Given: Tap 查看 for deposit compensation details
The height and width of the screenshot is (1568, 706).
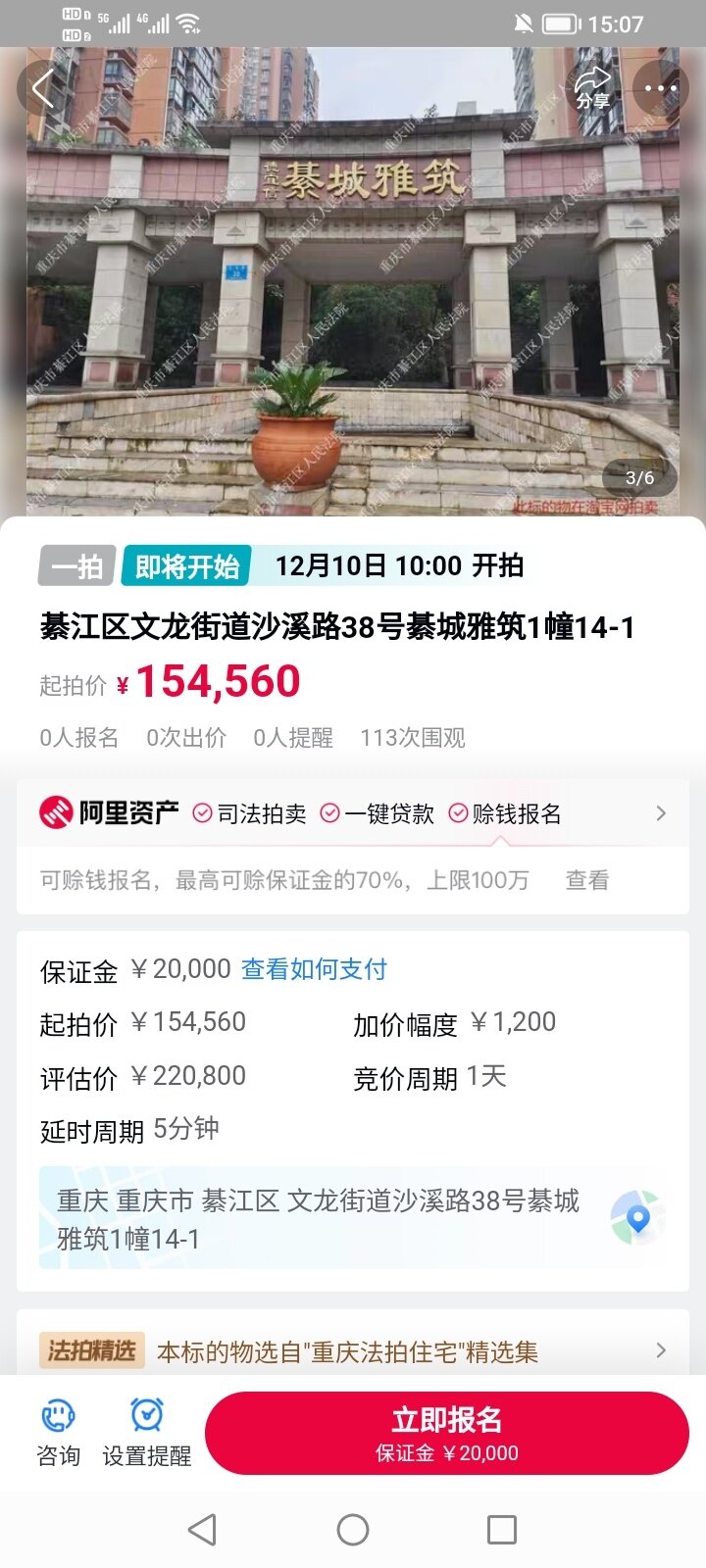Looking at the screenshot, I should (586, 880).
